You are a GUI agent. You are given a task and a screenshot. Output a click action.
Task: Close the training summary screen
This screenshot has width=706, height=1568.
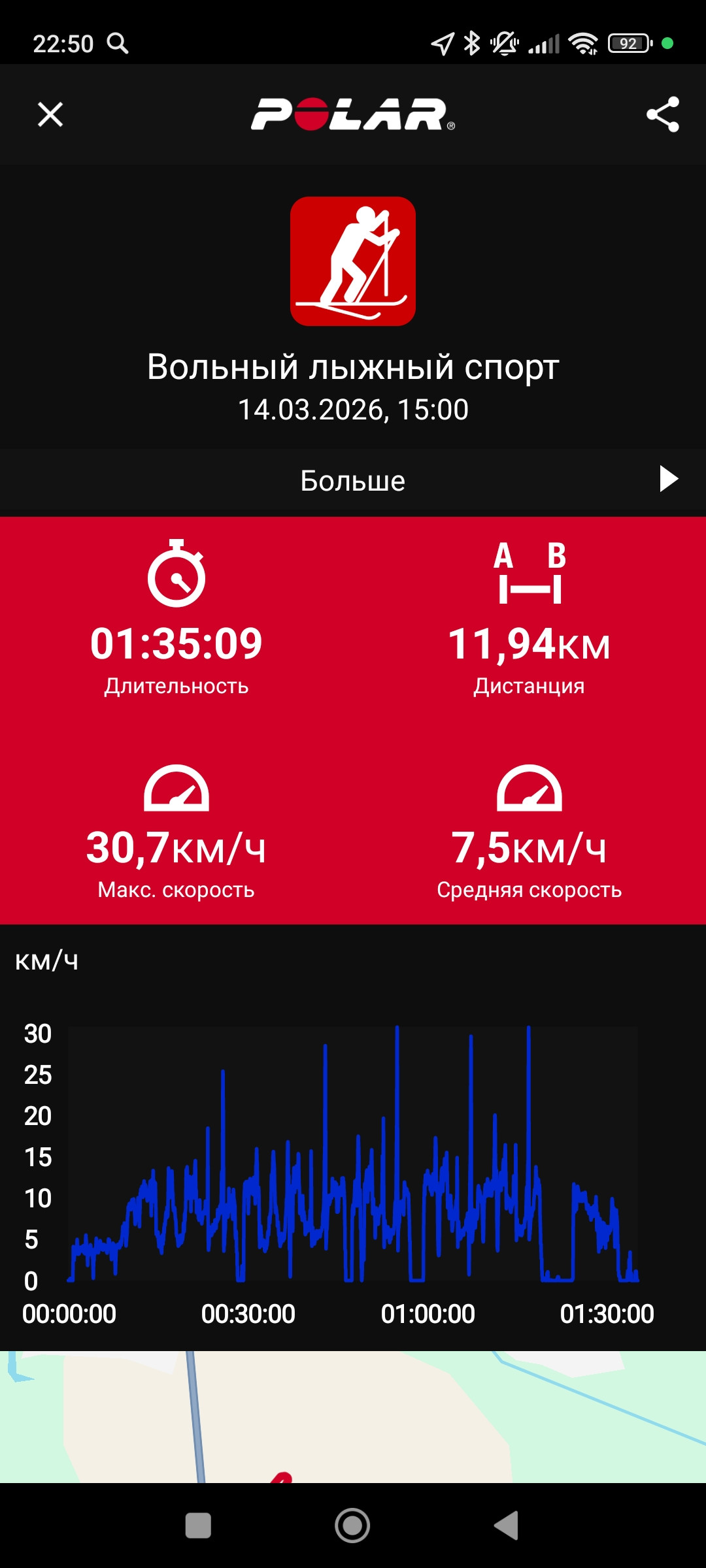tap(50, 114)
